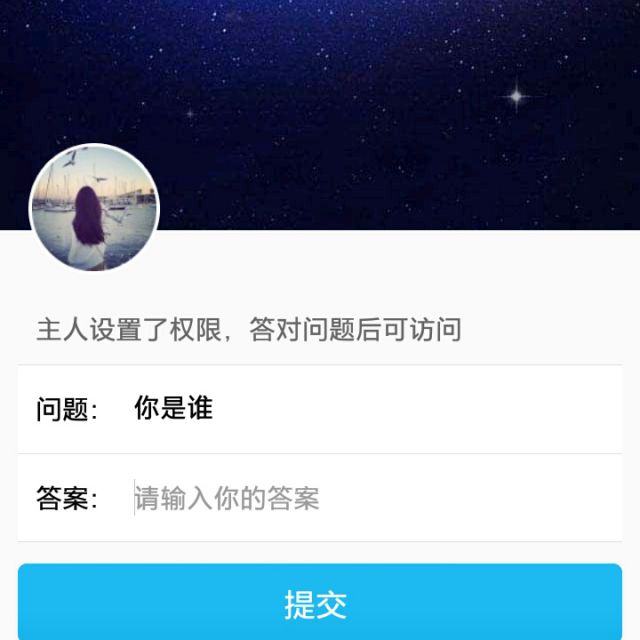Open the round profile avatar photo
Image resolution: width=640 pixels, height=640 pixels.
coord(95,208)
